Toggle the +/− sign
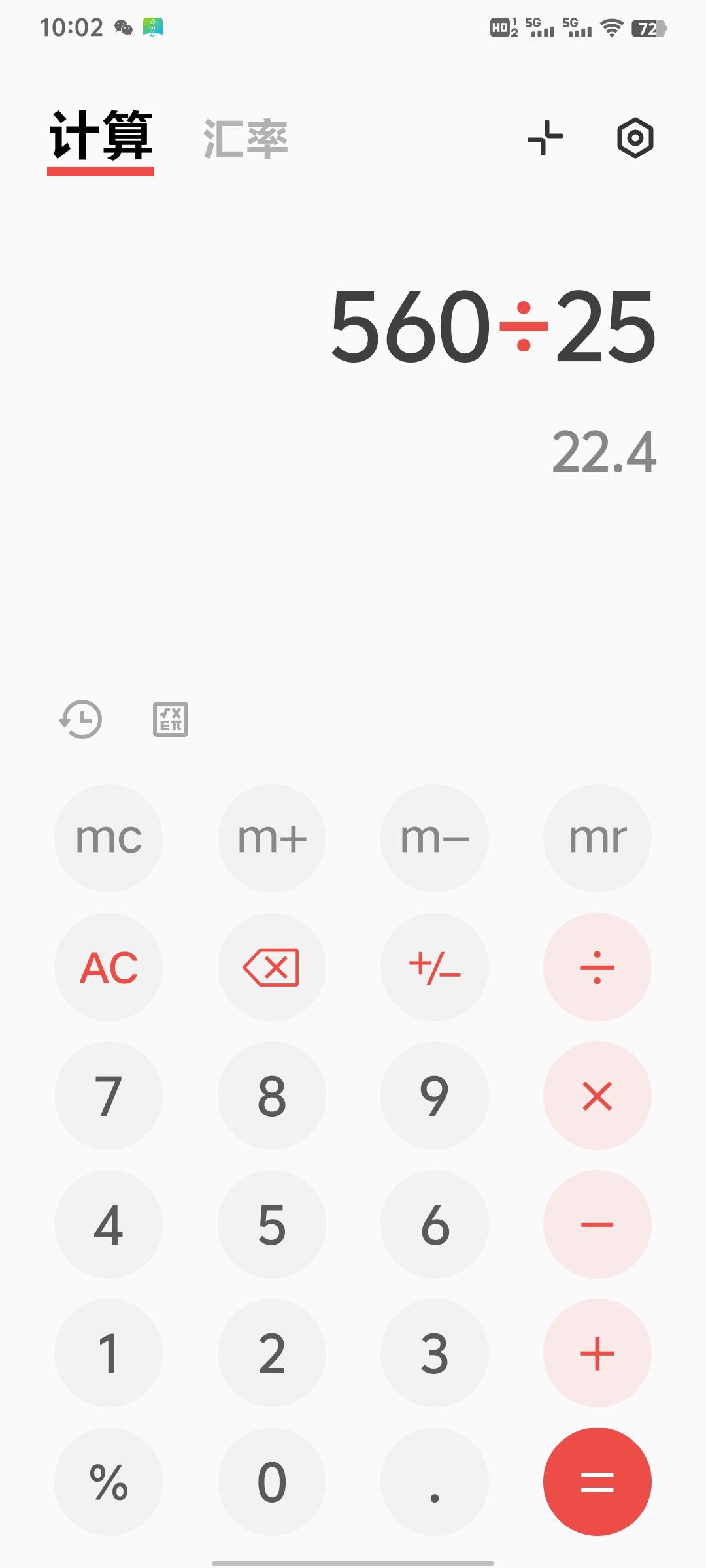This screenshot has width=706, height=1568. tap(435, 967)
